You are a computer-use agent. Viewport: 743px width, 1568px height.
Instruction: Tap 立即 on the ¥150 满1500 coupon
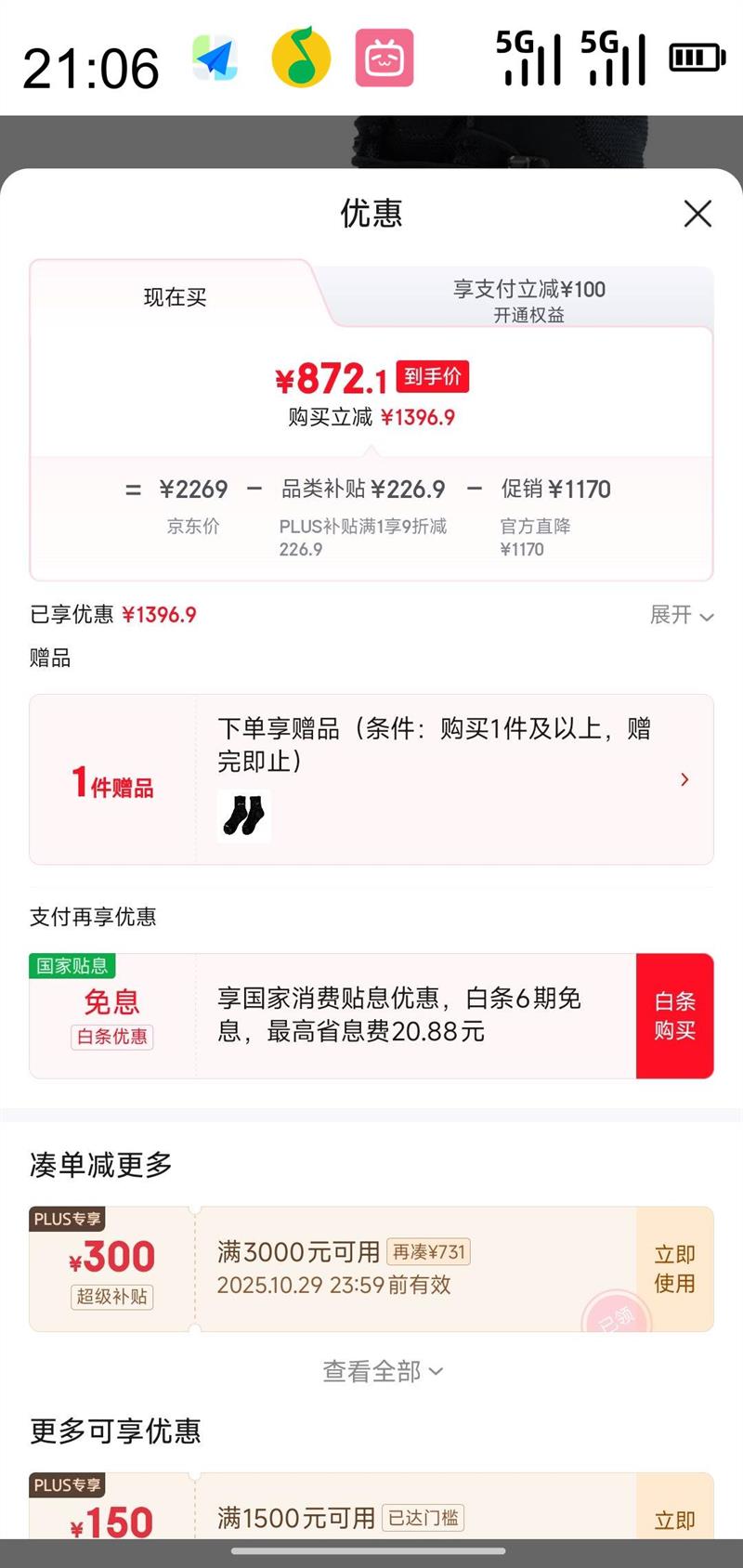[675, 1518]
